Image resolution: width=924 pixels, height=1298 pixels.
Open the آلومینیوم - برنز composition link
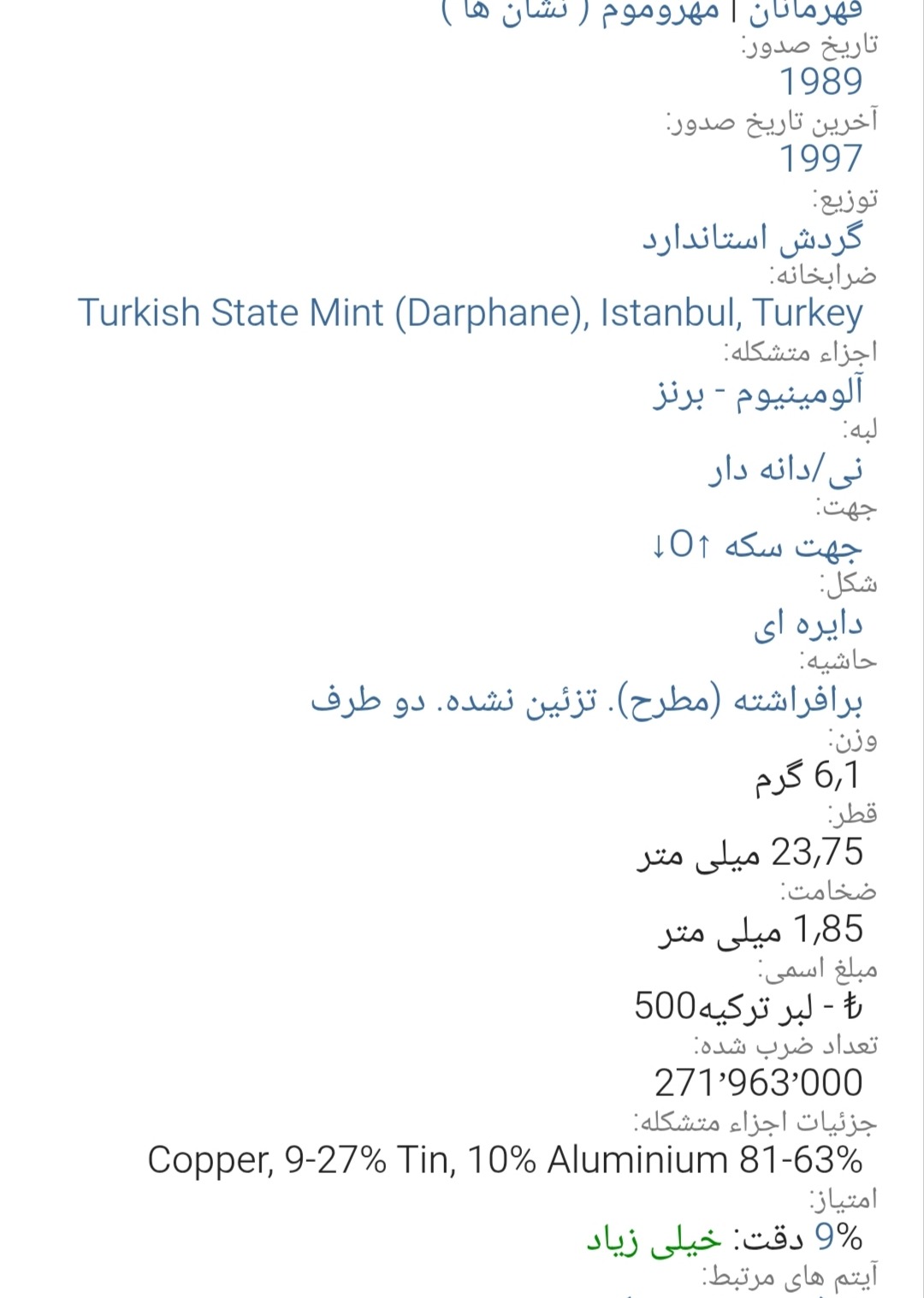pos(758,392)
